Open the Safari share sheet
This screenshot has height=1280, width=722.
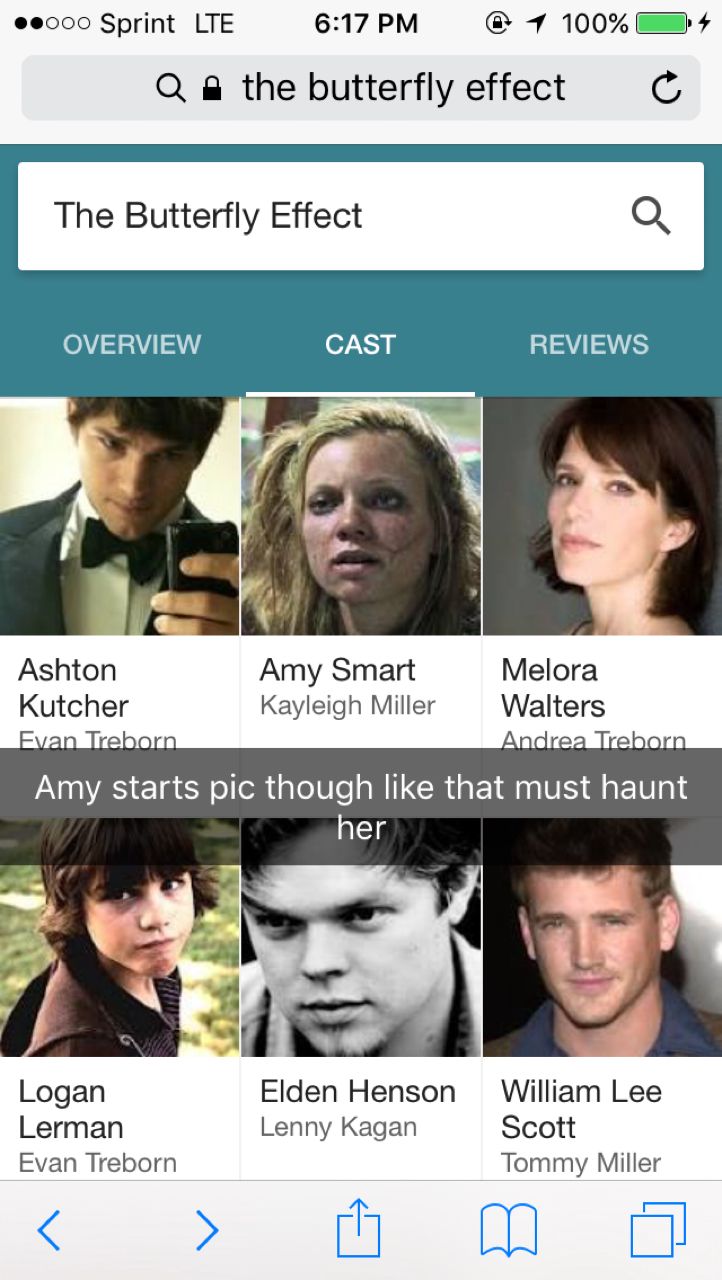pos(359,1227)
